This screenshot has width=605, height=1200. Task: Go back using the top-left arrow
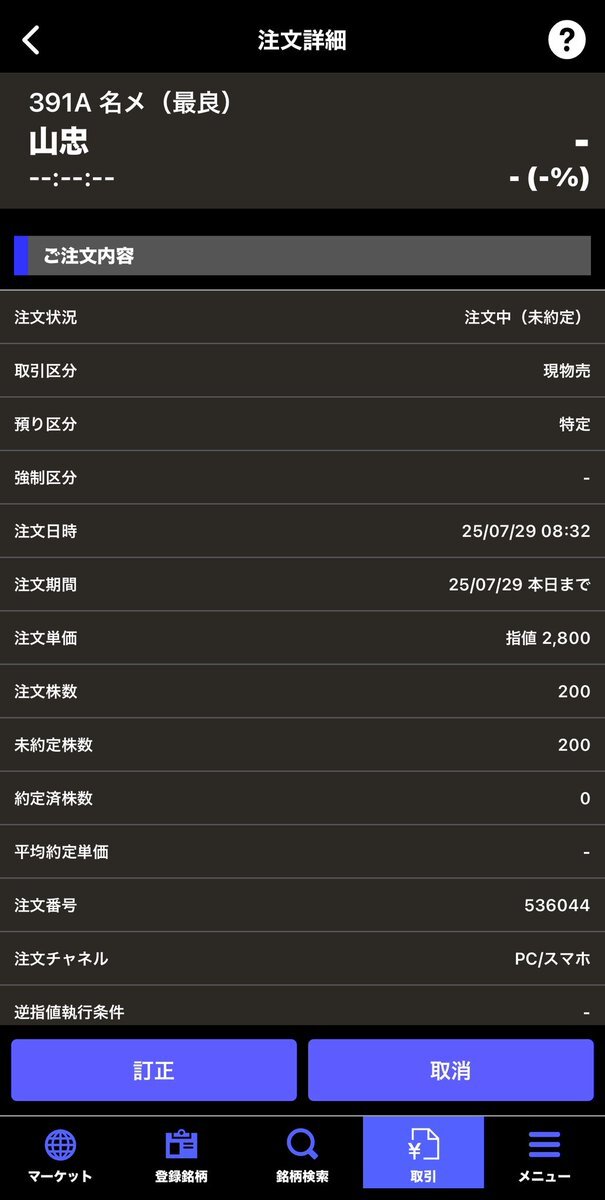click(32, 40)
